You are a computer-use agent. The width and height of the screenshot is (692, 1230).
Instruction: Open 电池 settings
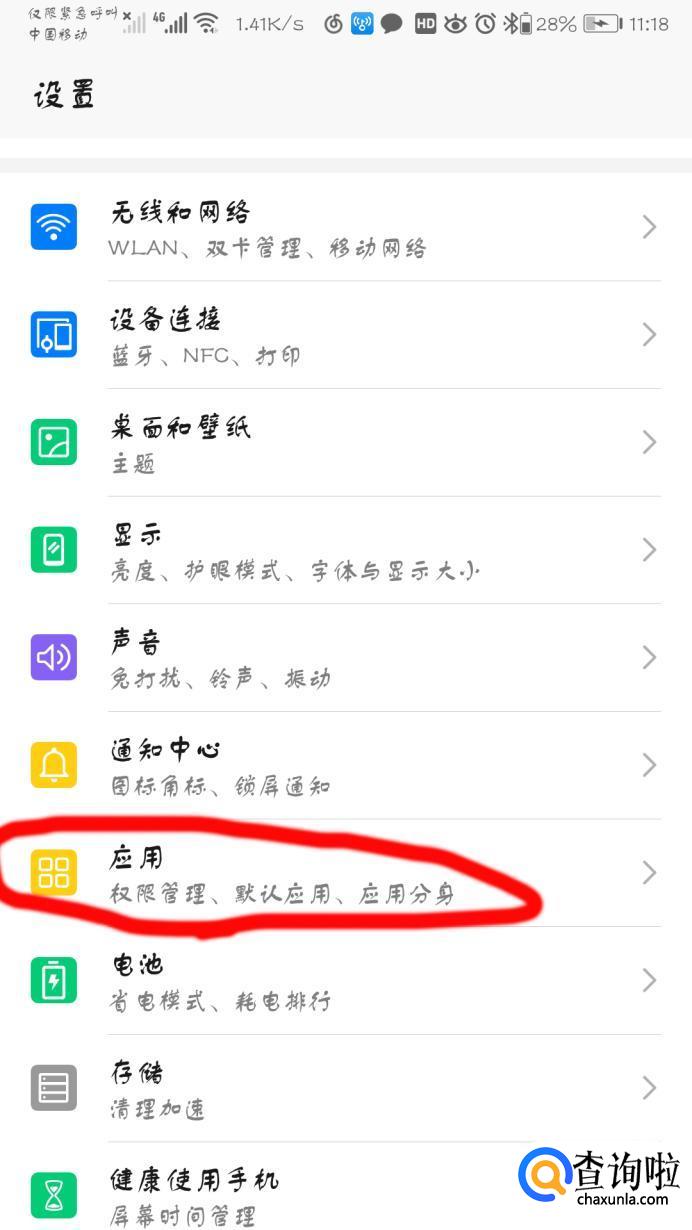tap(346, 981)
